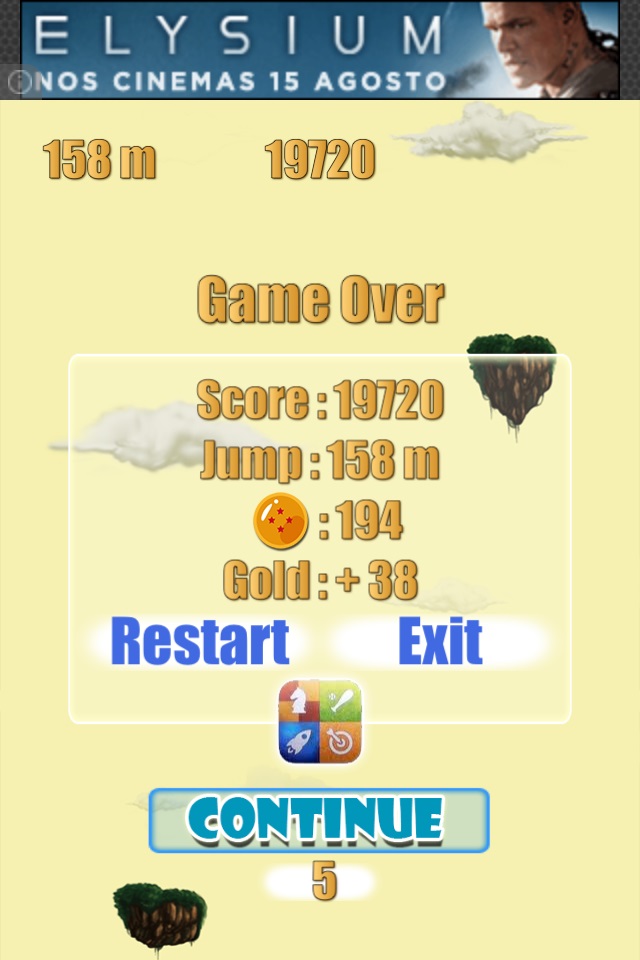Open the Elysium movie ad banner
This screenshot has width=640, height=960.
(x=320, y=50)
